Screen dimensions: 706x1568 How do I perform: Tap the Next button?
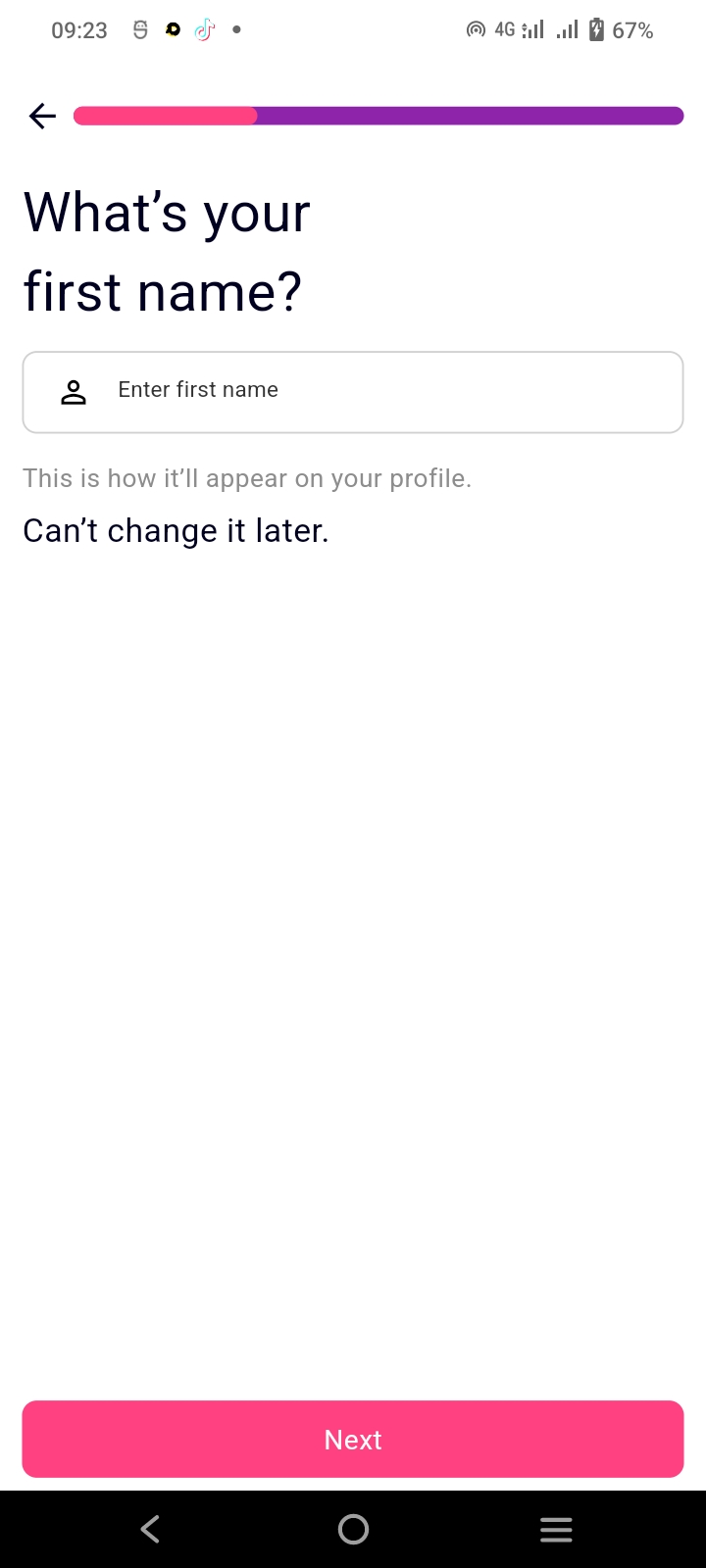(353, 1439)
